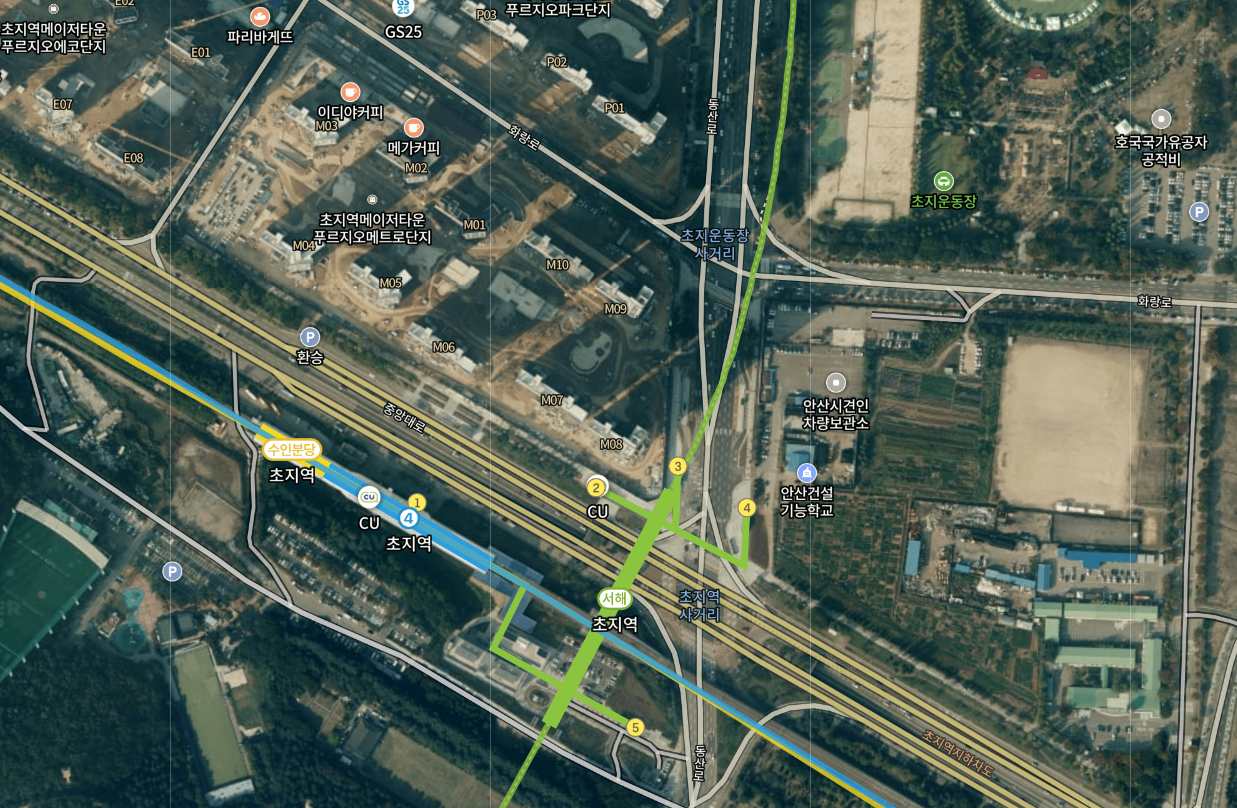Select station exit number 3 marker
The image size is (1237, 808).
[678, 466]
